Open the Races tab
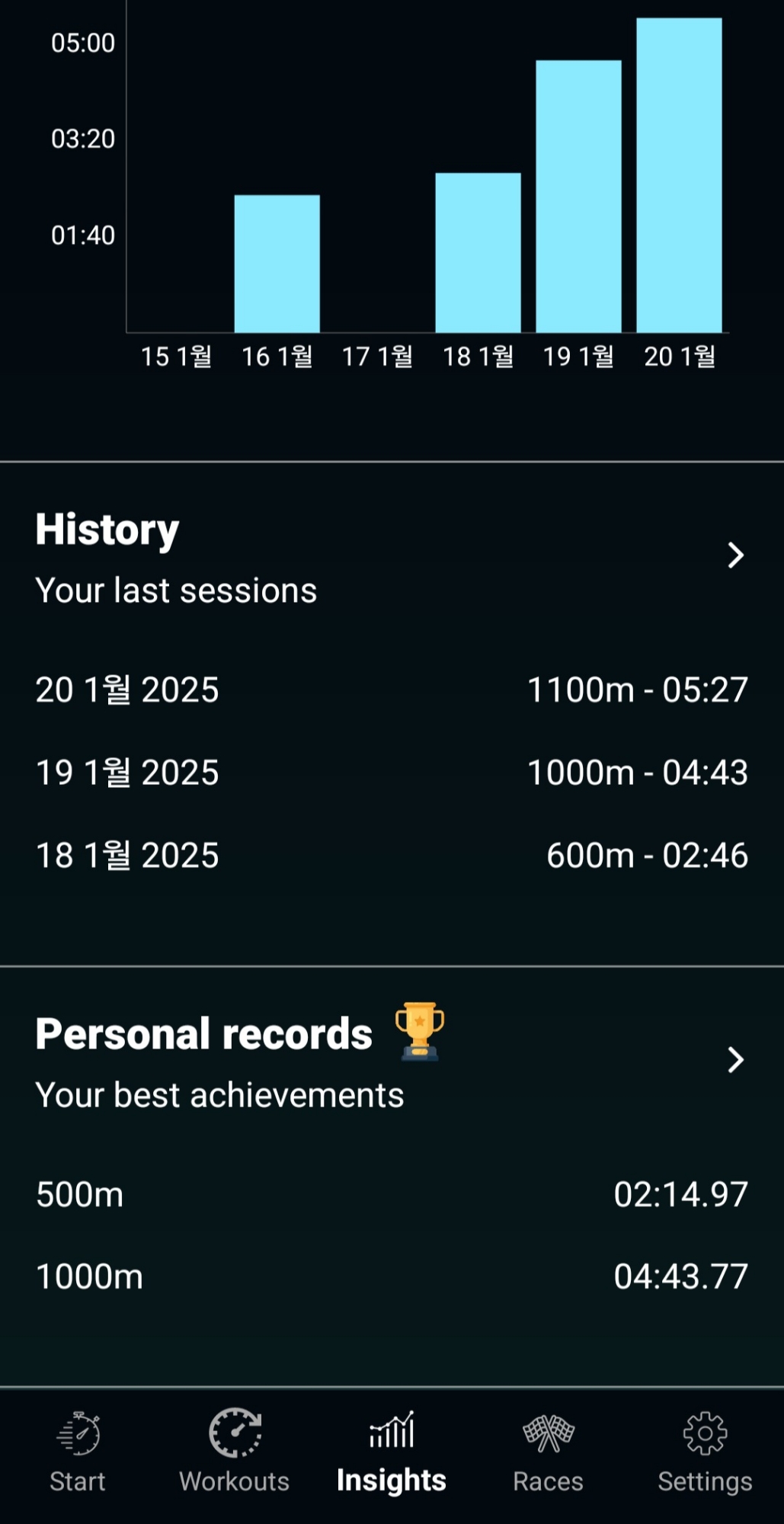Screen dimensions: 784x1524 549,1452
